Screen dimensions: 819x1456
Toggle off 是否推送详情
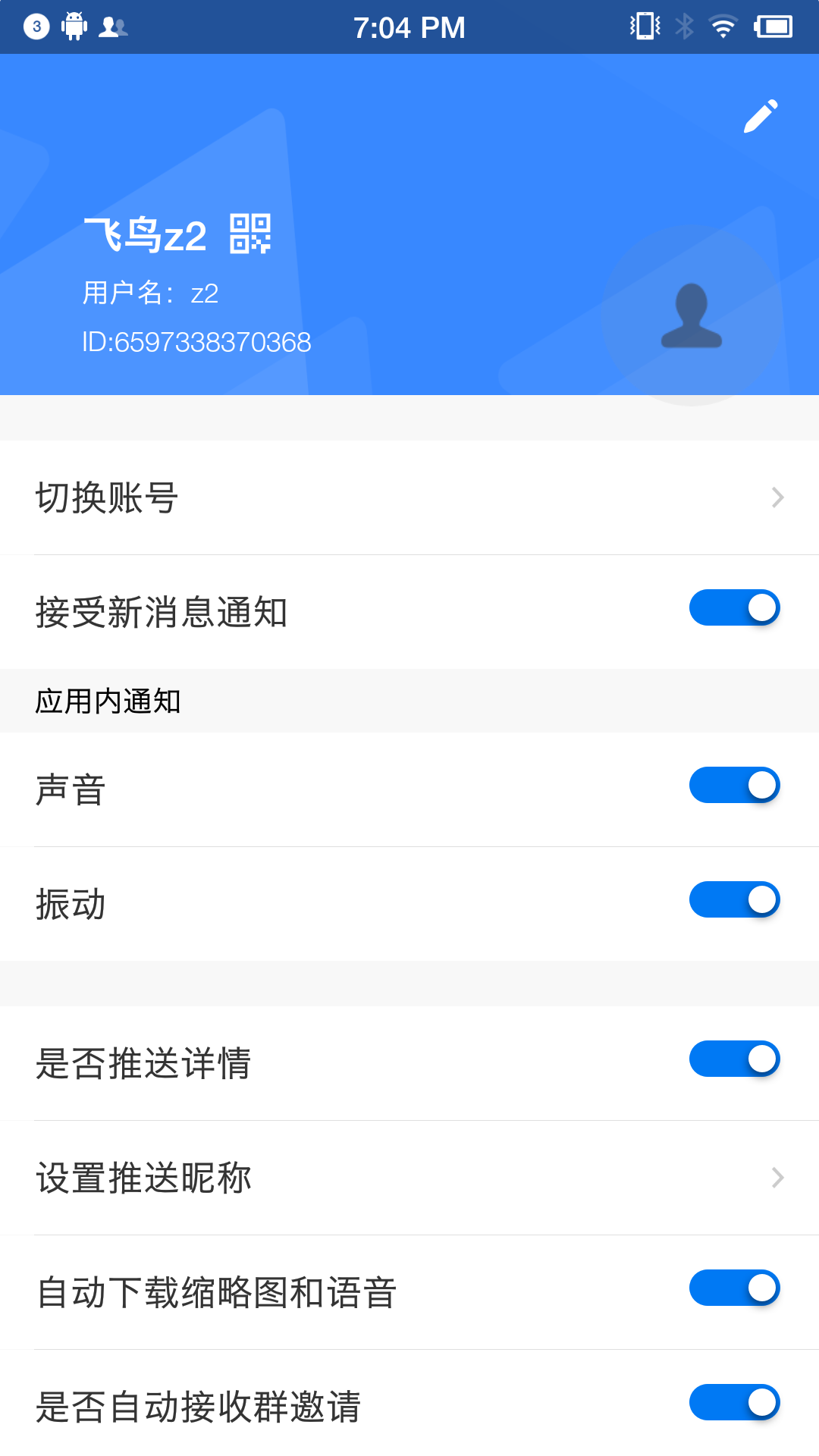pos(733,1059)
